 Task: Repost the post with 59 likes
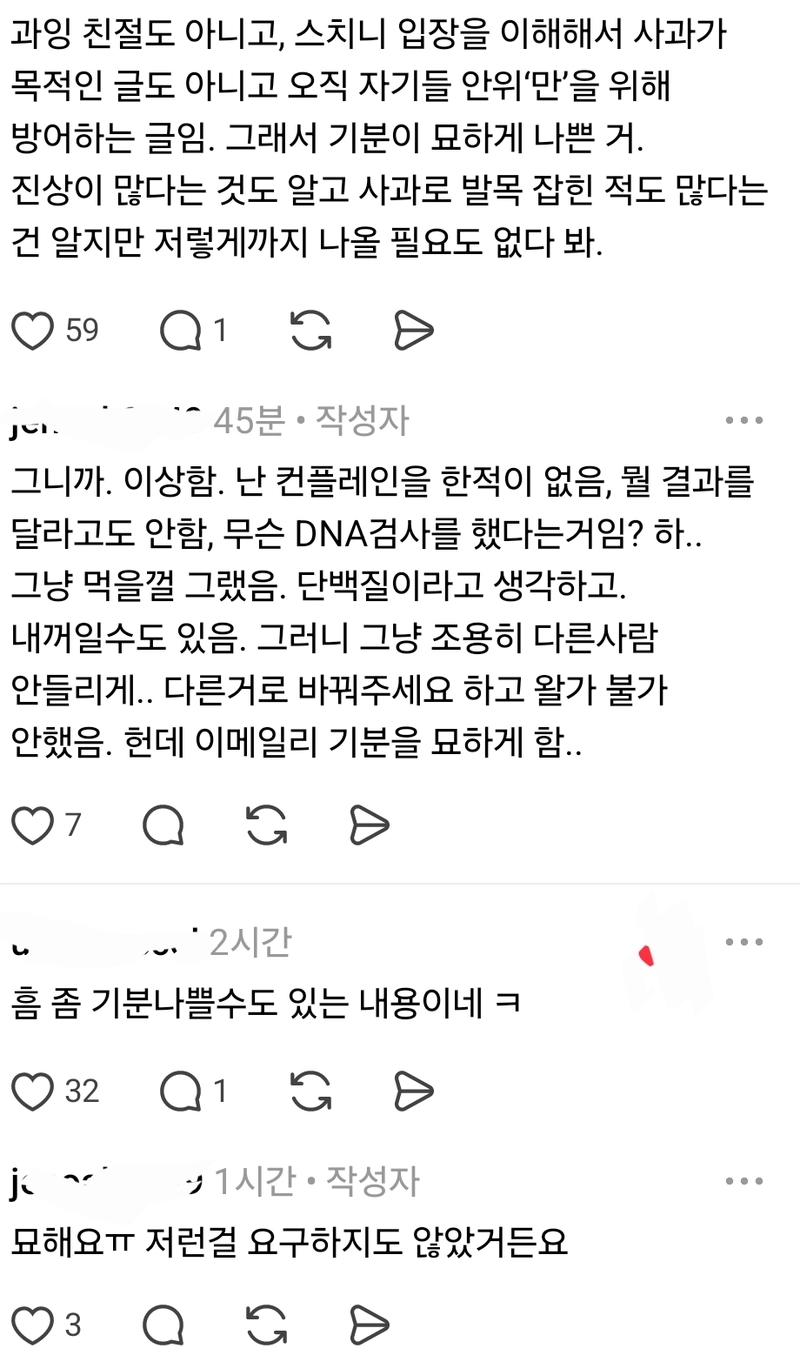pyautogui.click(x=311, y=330)
